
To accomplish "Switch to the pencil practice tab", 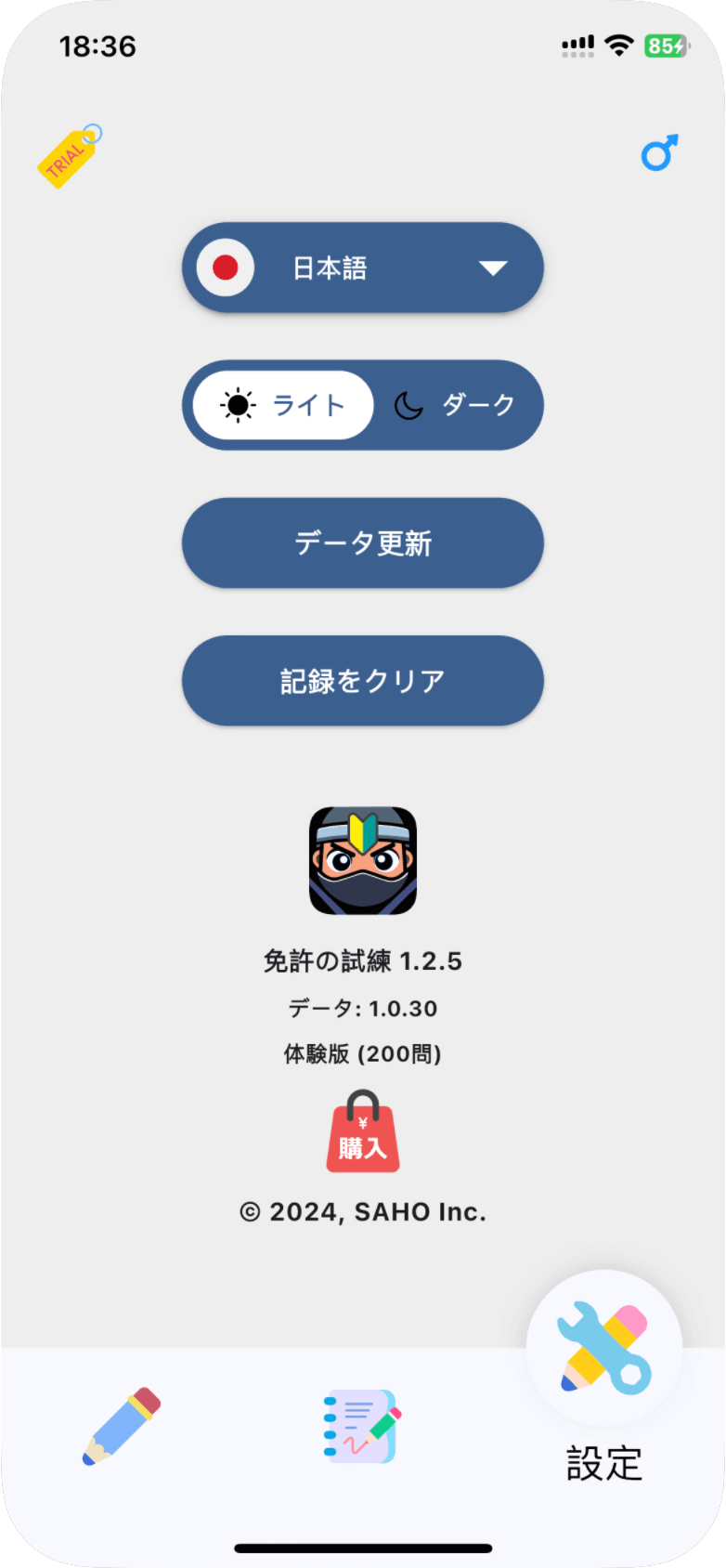I will [x=121, y=1426].
